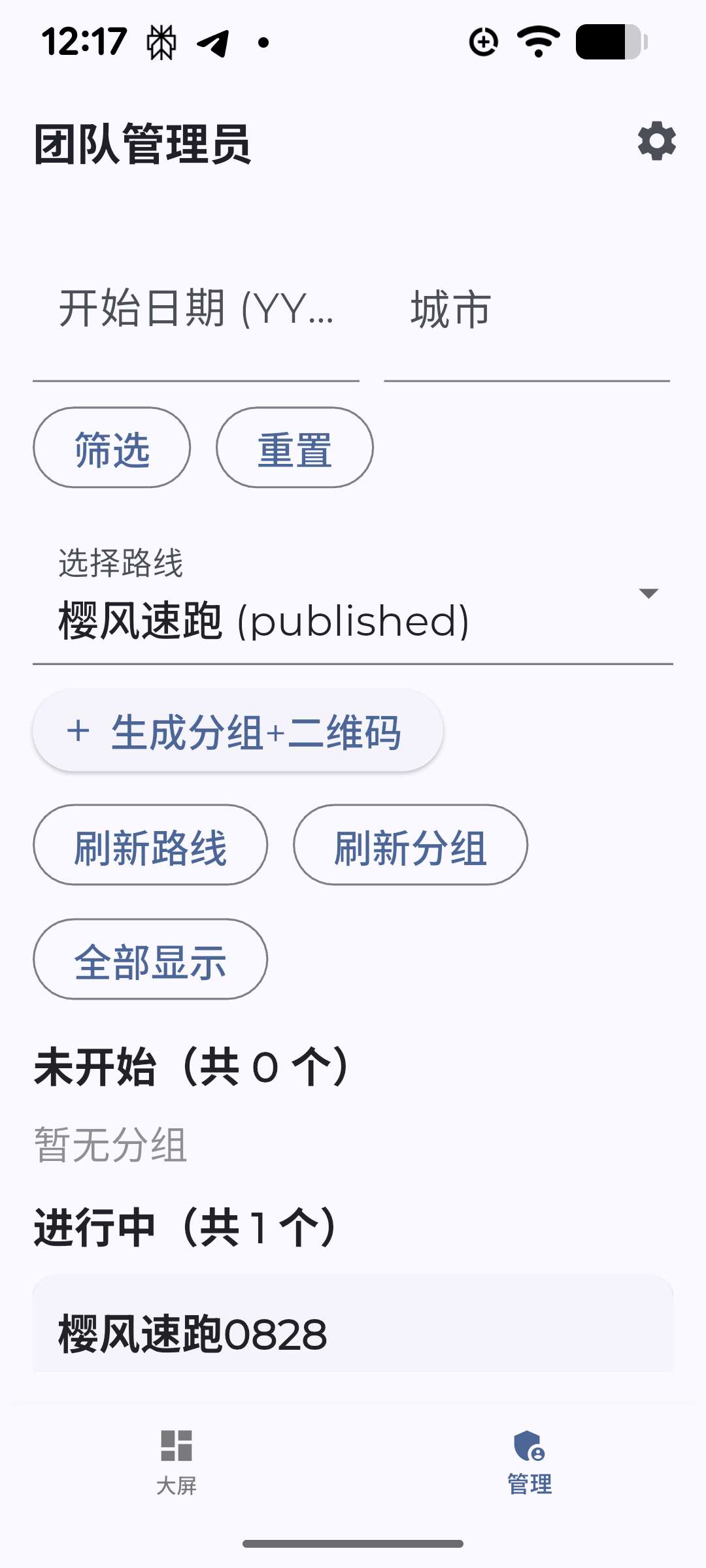This screenshot has width=706, height=1568.
Task: Tap the clock showing 12:17
Action: pos(85,41)
